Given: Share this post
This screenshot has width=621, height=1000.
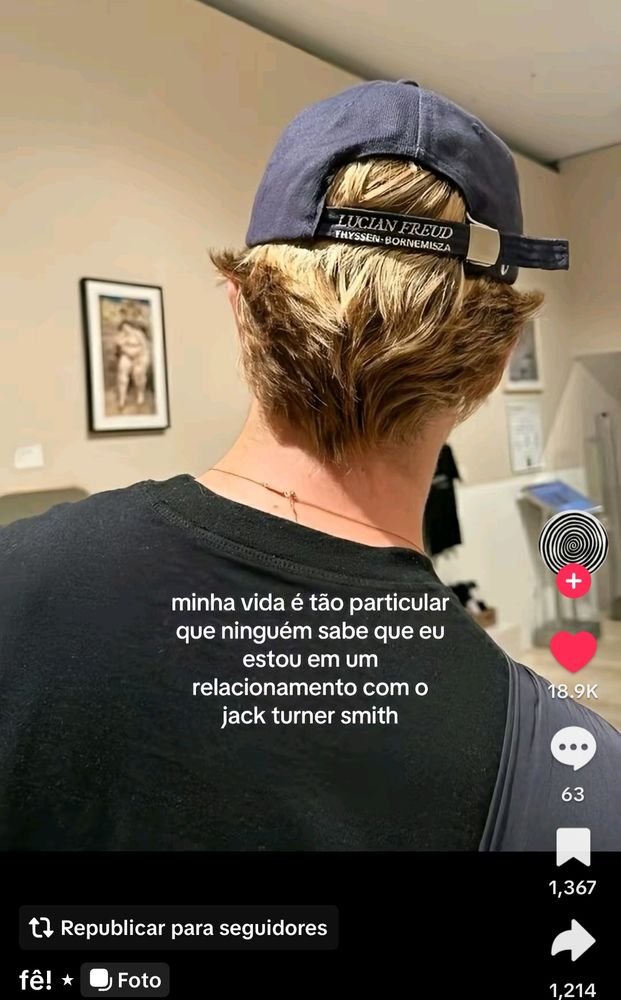Looking at the screenshot, I should click(x=573, y=940).
